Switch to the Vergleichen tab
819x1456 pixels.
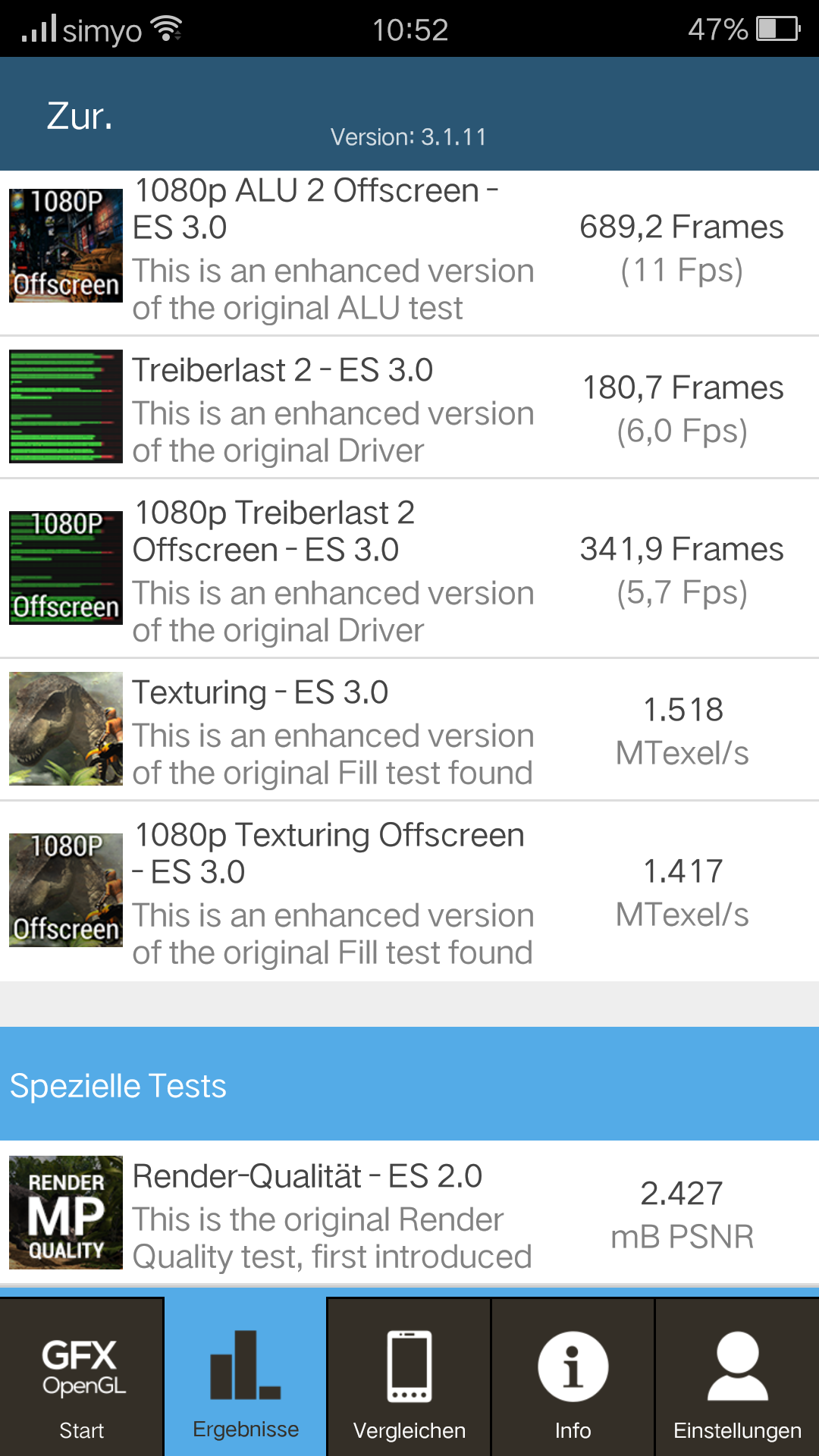click(x=409, y=1376)
